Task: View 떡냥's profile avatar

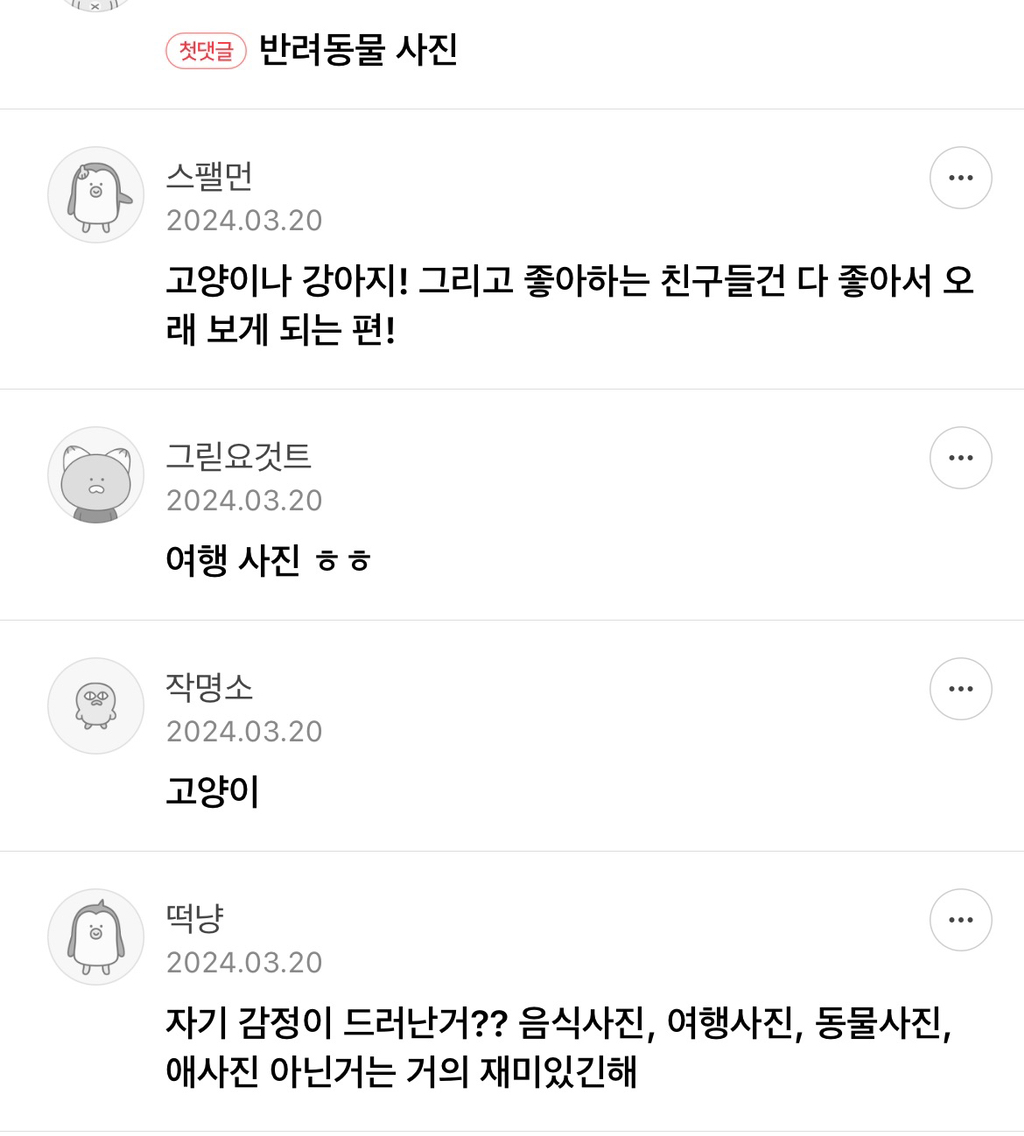Action: [x=96, y=937]
